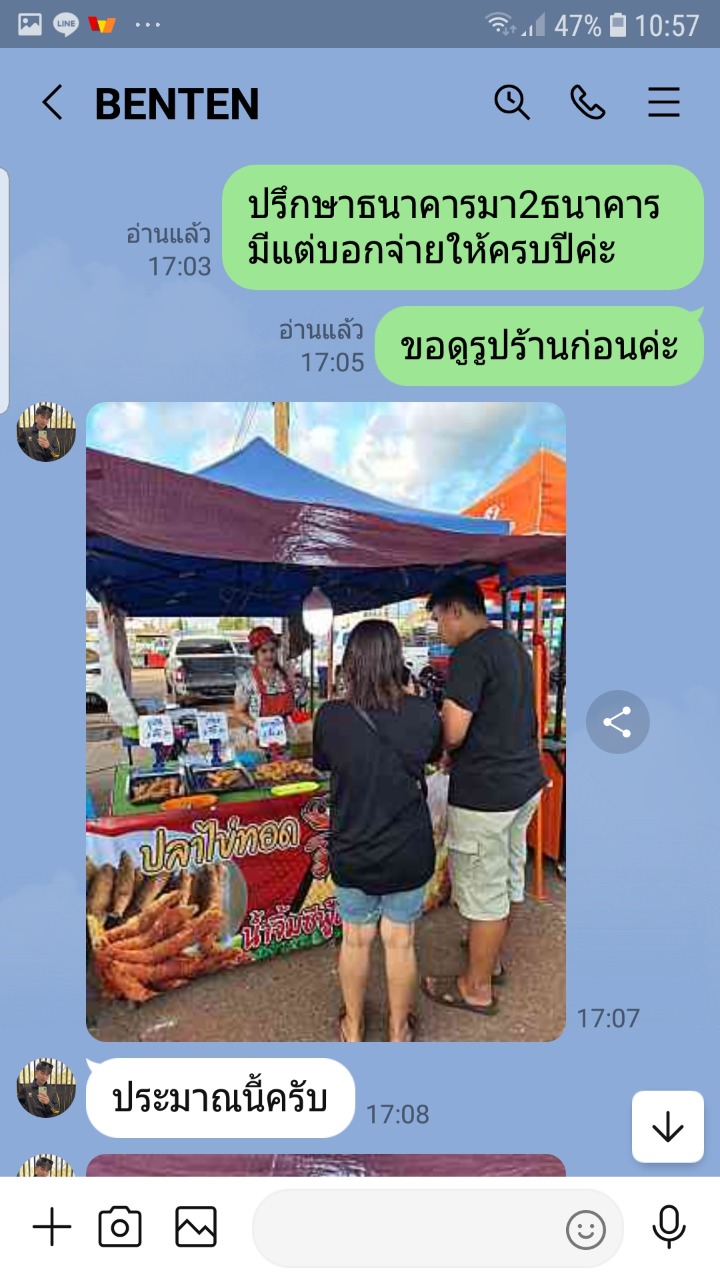Open the camera to take a photo

(x=120, y=1227)
